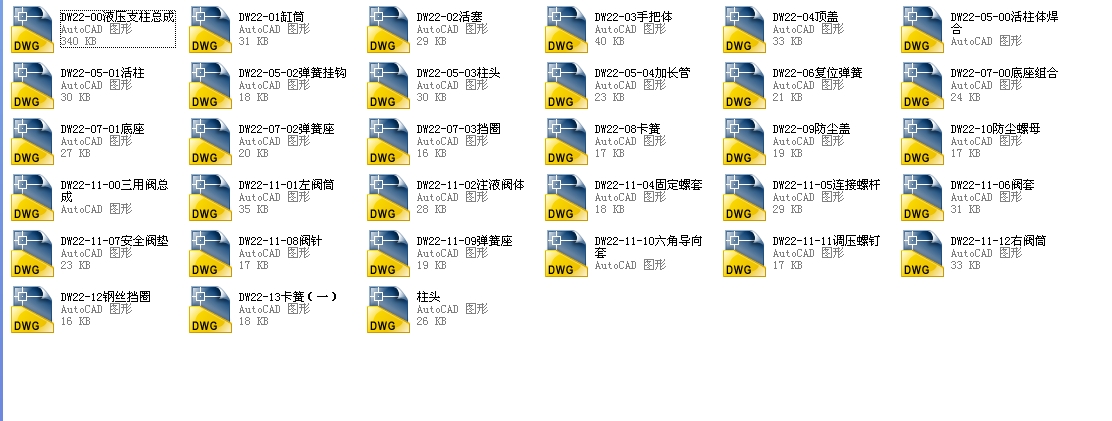Select the DW22-11-12右阀筒 file

[x=923, y=254]
